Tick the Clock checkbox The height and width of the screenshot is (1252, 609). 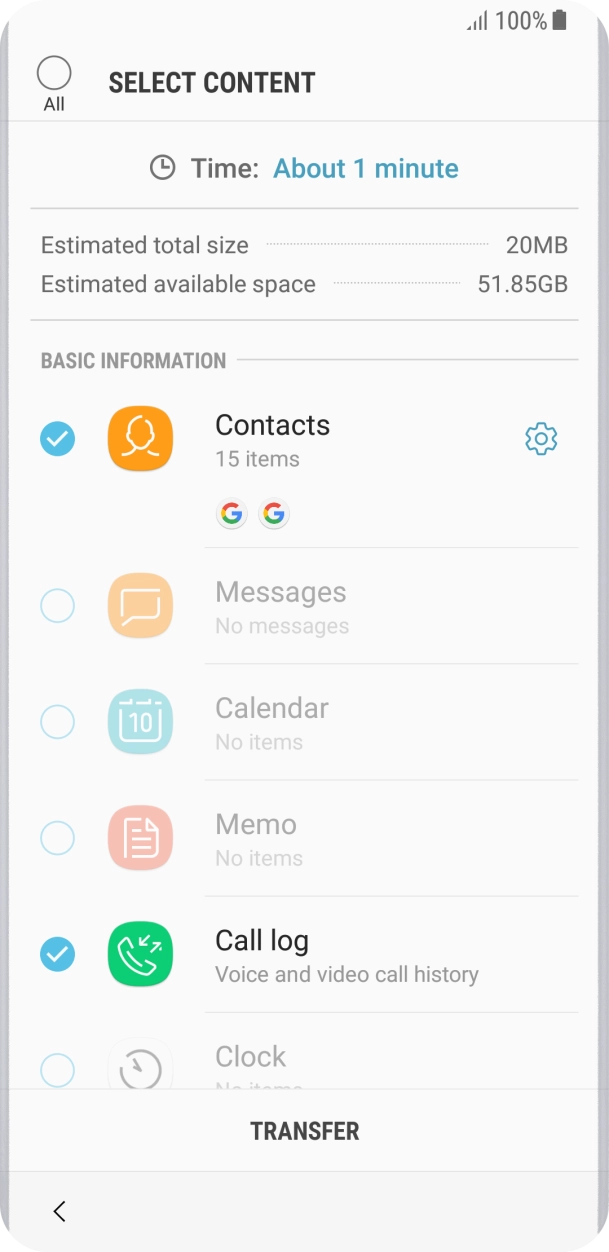click(x=57, y=1070)
